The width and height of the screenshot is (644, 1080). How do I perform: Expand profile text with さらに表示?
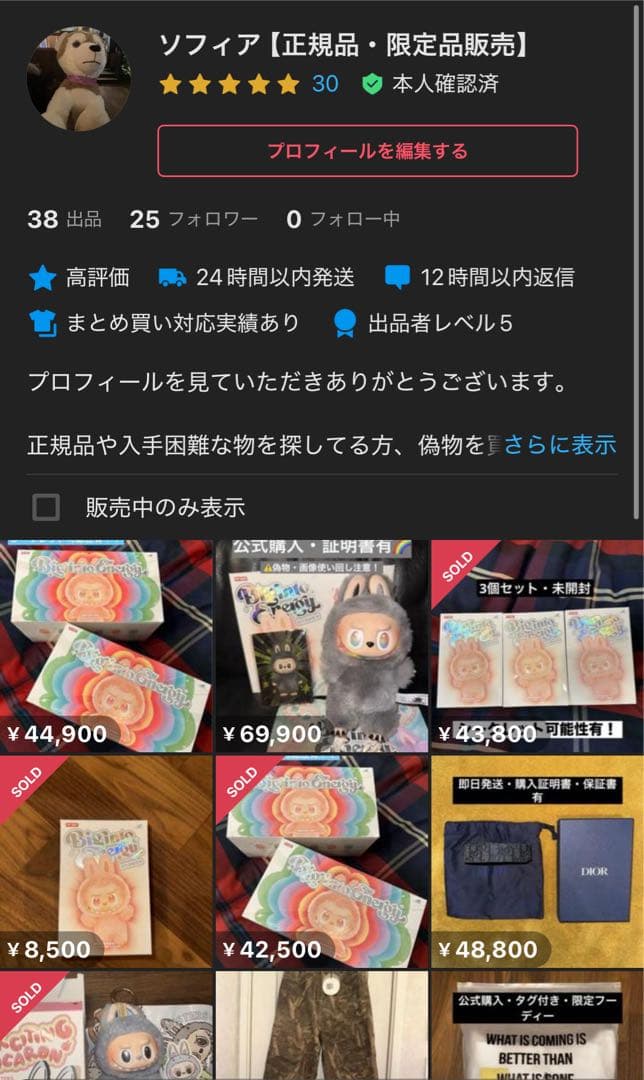pyautogui.click(x=559, y=445)
